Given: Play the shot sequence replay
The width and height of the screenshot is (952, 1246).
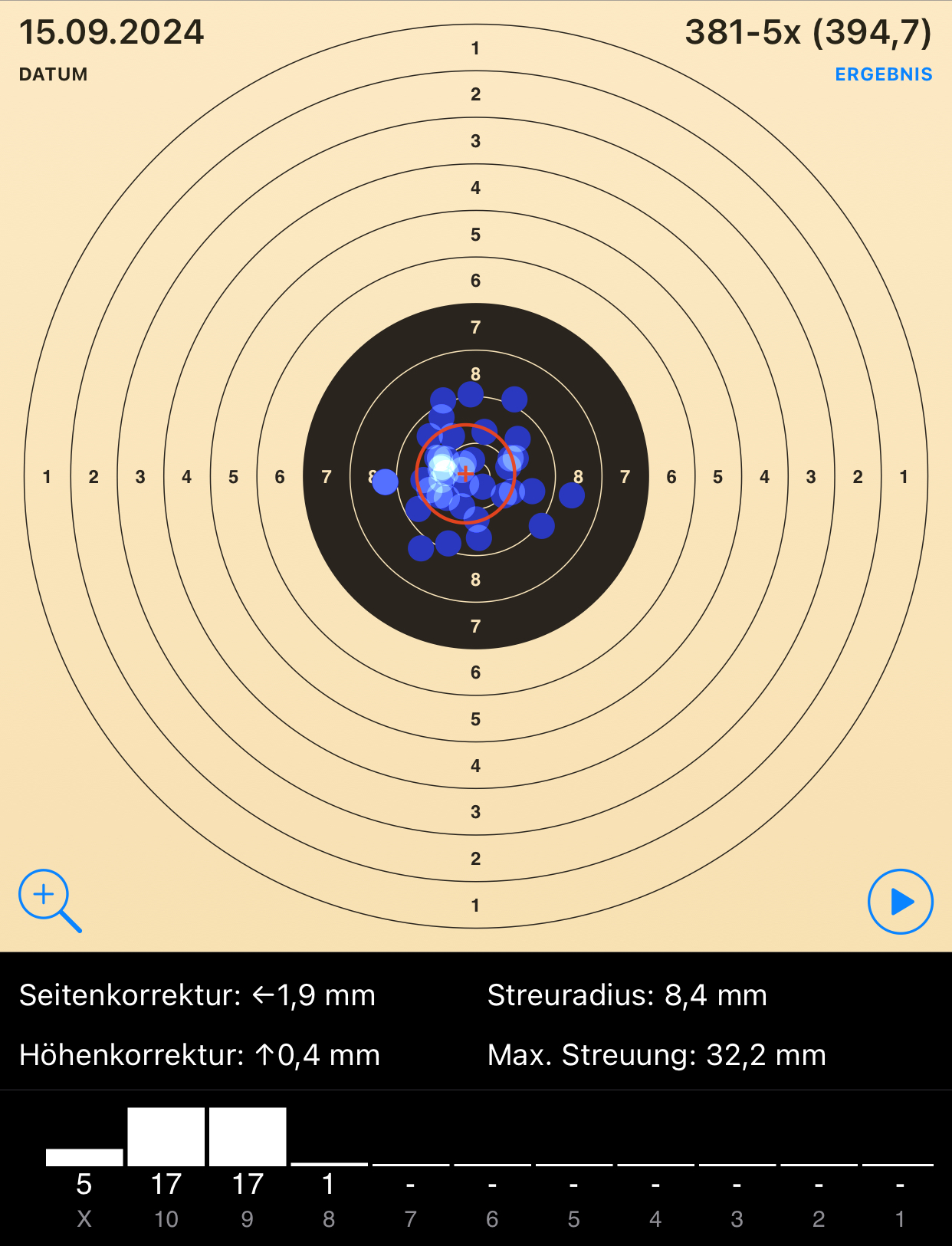Looking at the screenshot, I should pos(900,902).
